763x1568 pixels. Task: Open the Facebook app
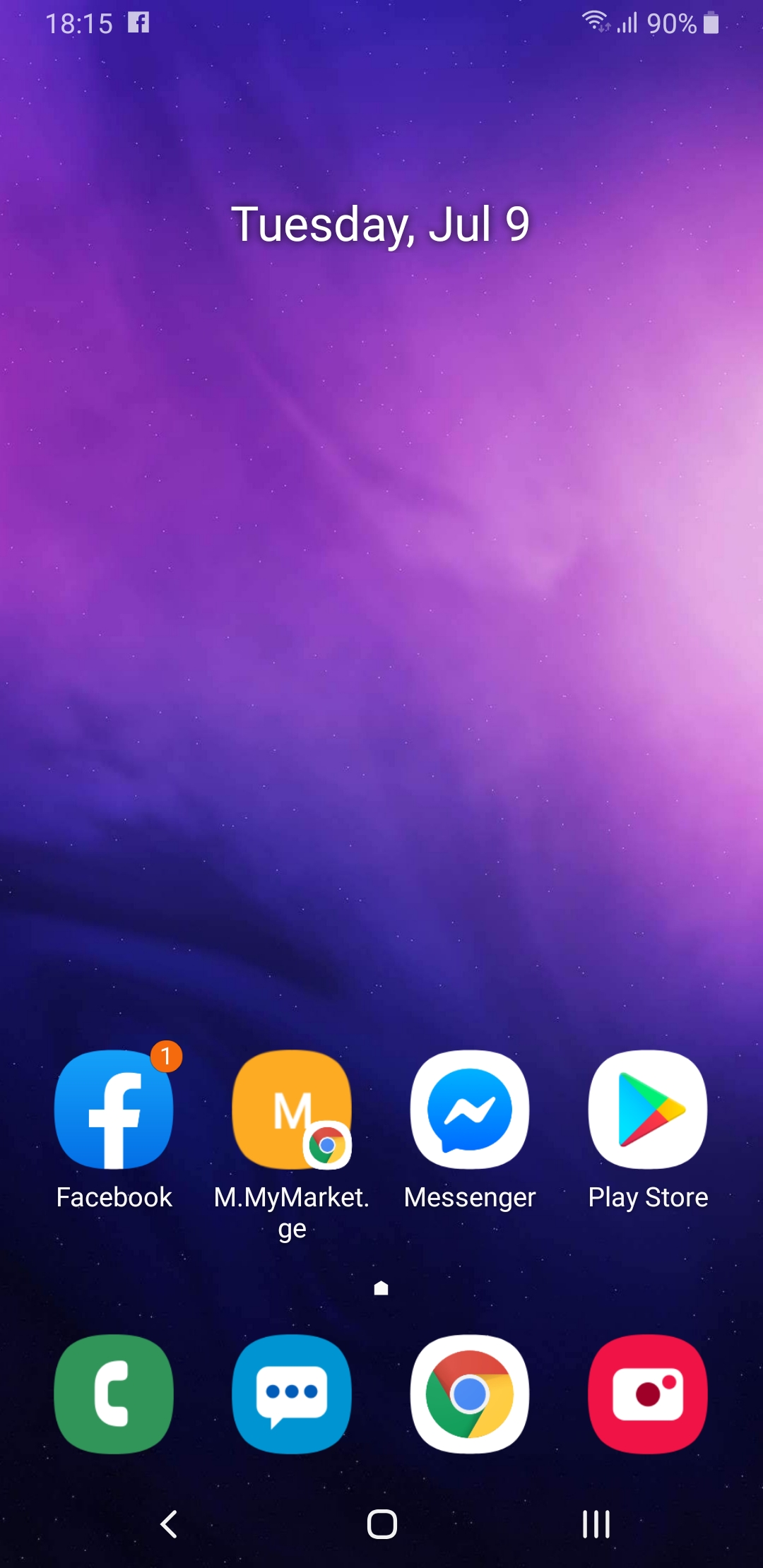tap(114, 1109)
